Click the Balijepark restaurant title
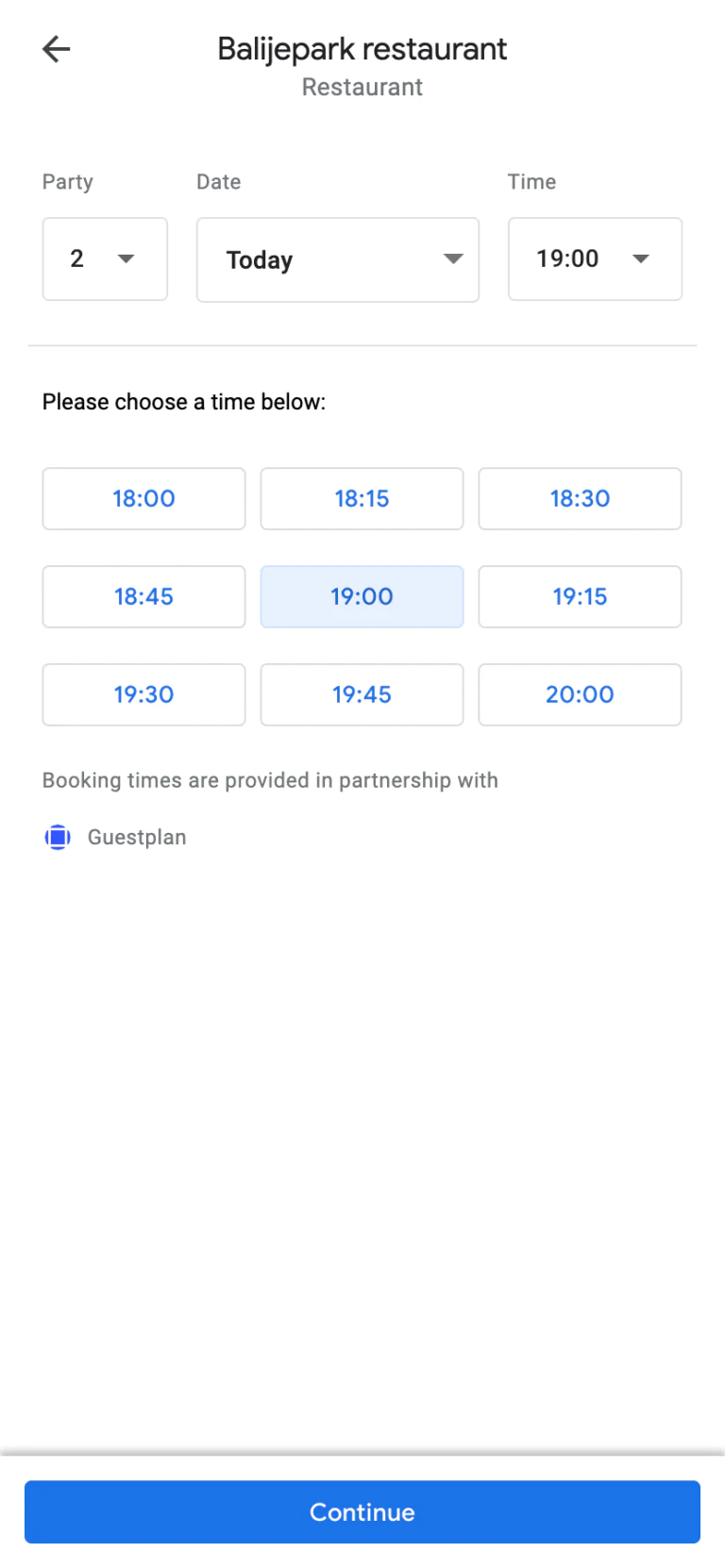The height and width of the screenshot is (1568, 725). click(362, 48)
